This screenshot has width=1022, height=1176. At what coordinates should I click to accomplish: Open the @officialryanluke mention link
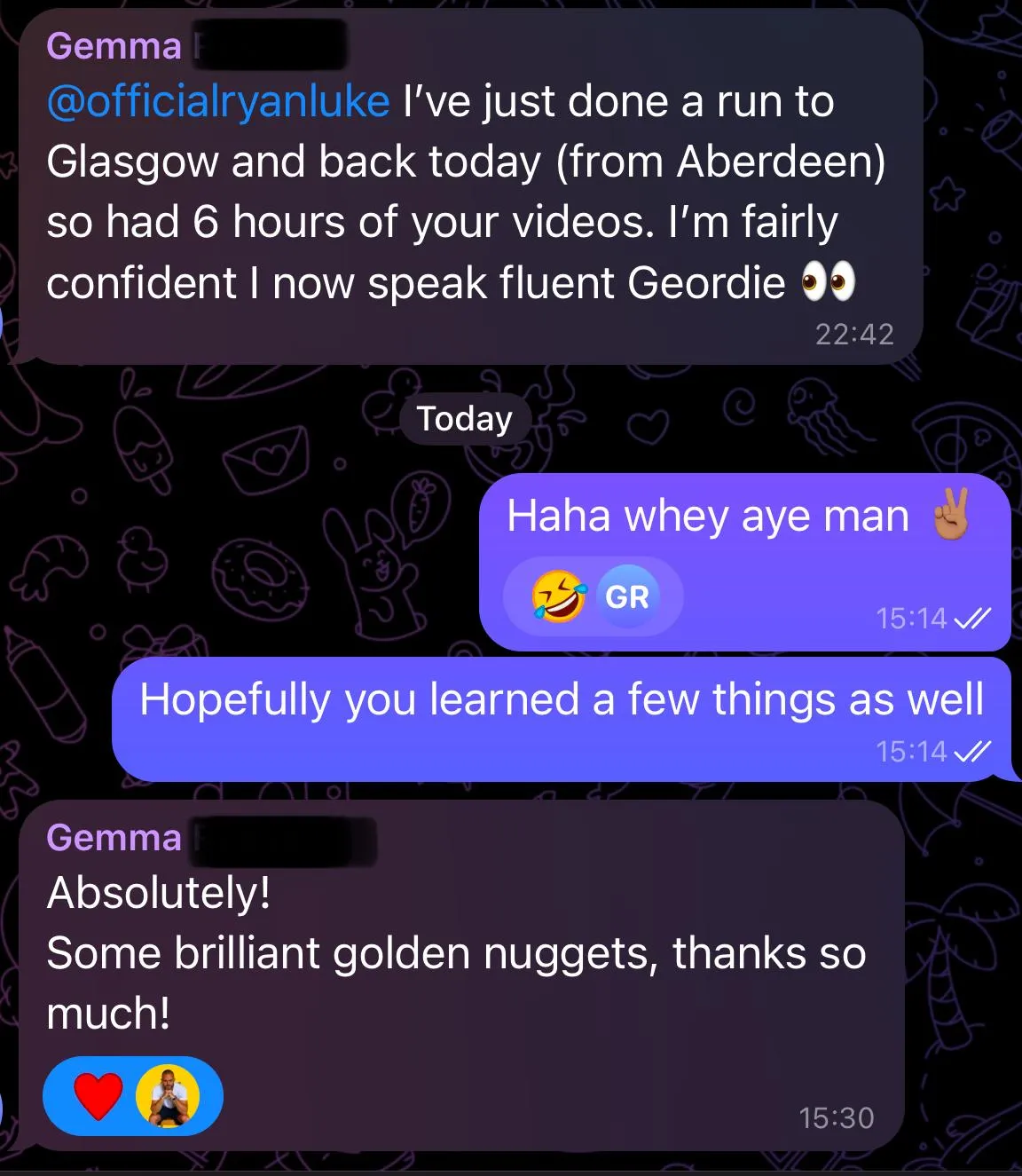pos(217,101)
